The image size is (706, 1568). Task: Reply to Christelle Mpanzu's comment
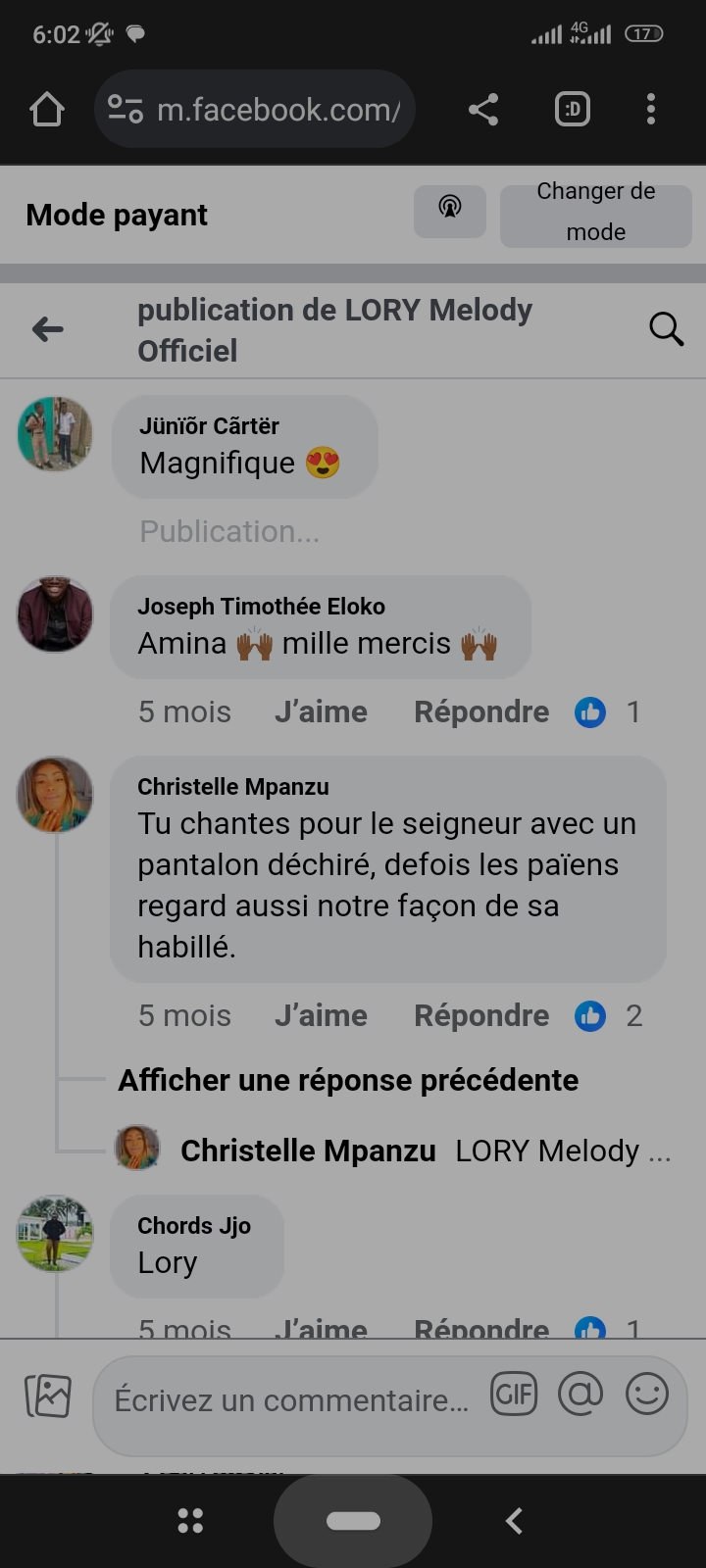point(480,1015)
